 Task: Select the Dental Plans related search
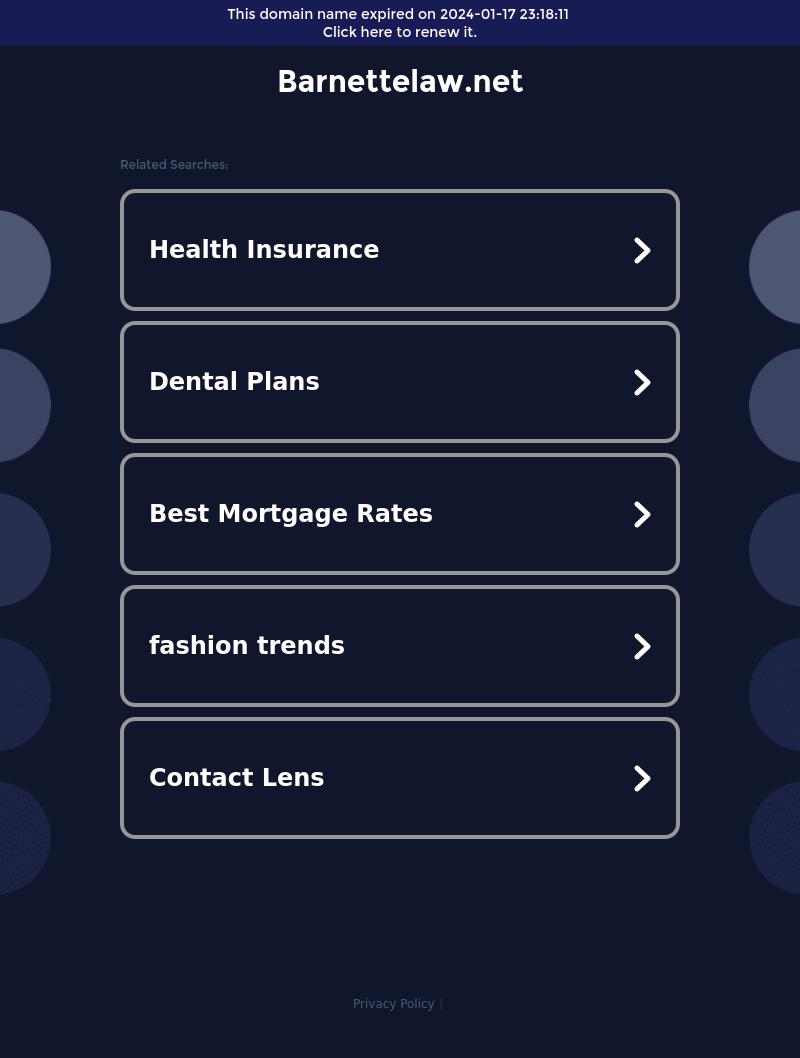399,382
